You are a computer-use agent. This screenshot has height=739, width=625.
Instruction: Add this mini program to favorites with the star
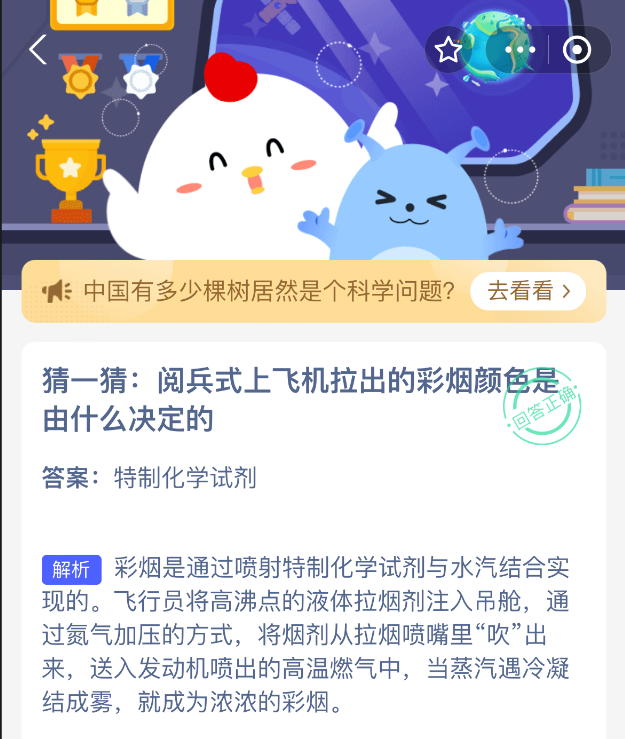pyautogui.click(x=448, y=50)
